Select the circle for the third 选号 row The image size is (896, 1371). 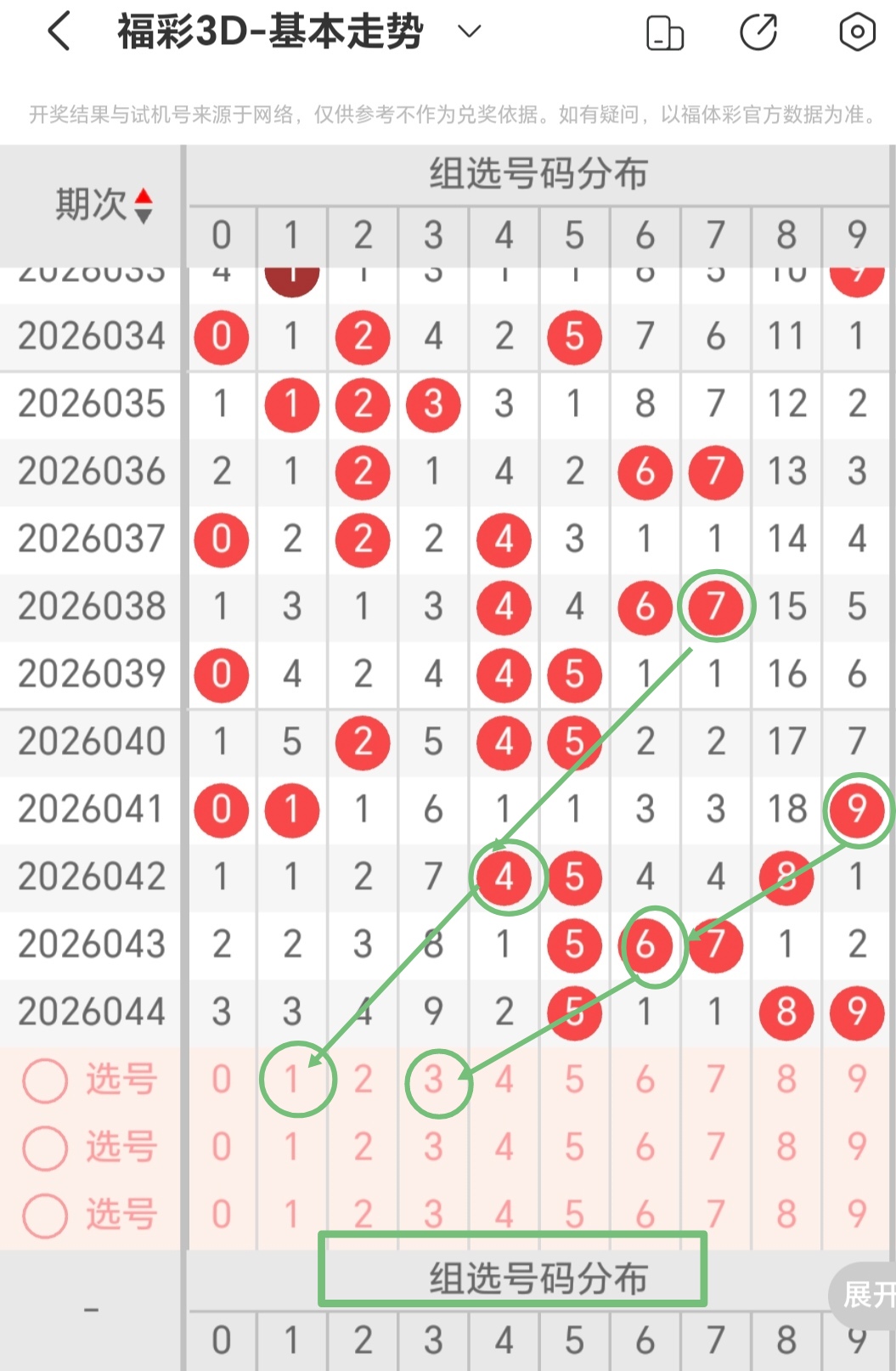45,1215
